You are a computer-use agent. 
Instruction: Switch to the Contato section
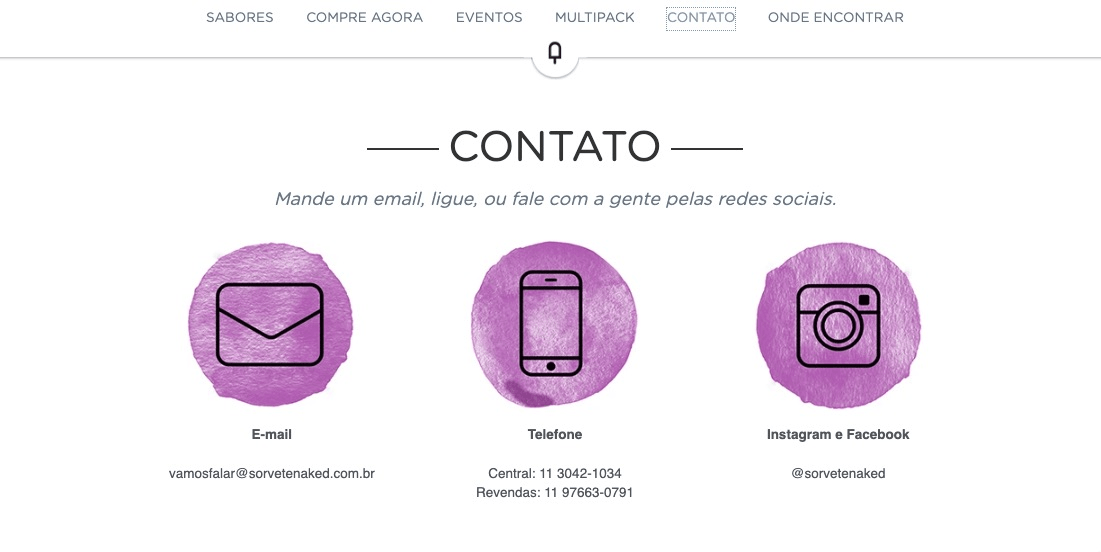pos(700,17)
